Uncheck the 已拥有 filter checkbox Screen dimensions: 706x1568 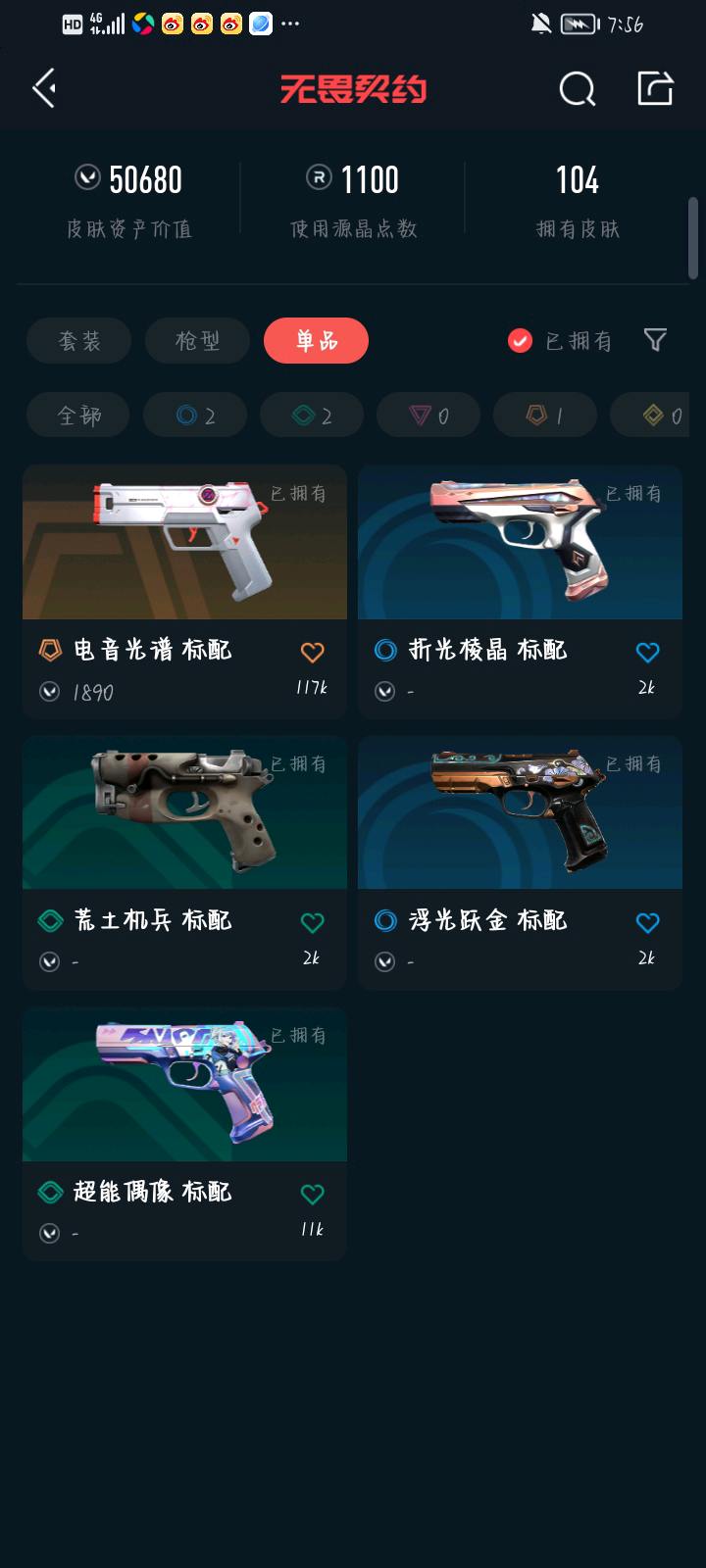520,341
